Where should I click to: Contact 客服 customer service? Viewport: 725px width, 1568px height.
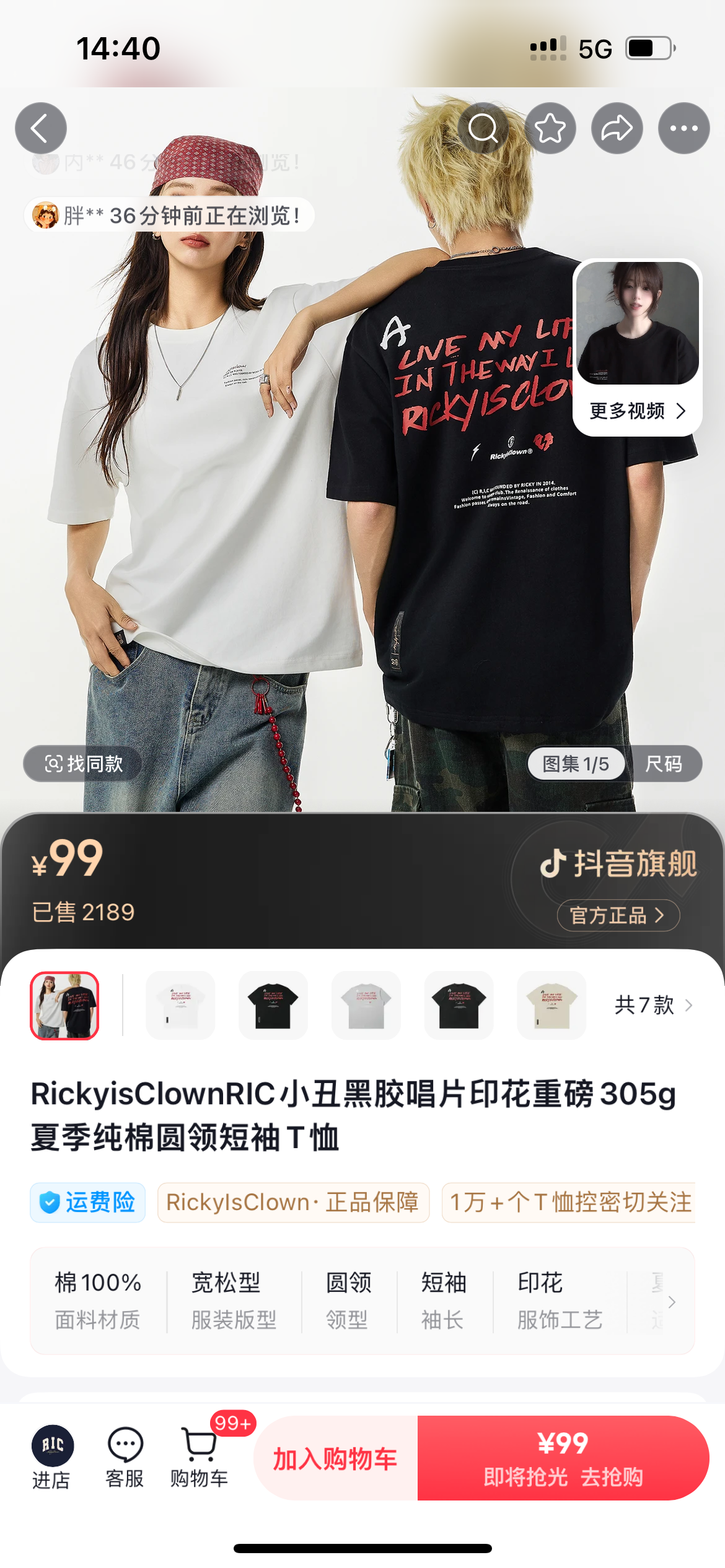(125, 1458)
